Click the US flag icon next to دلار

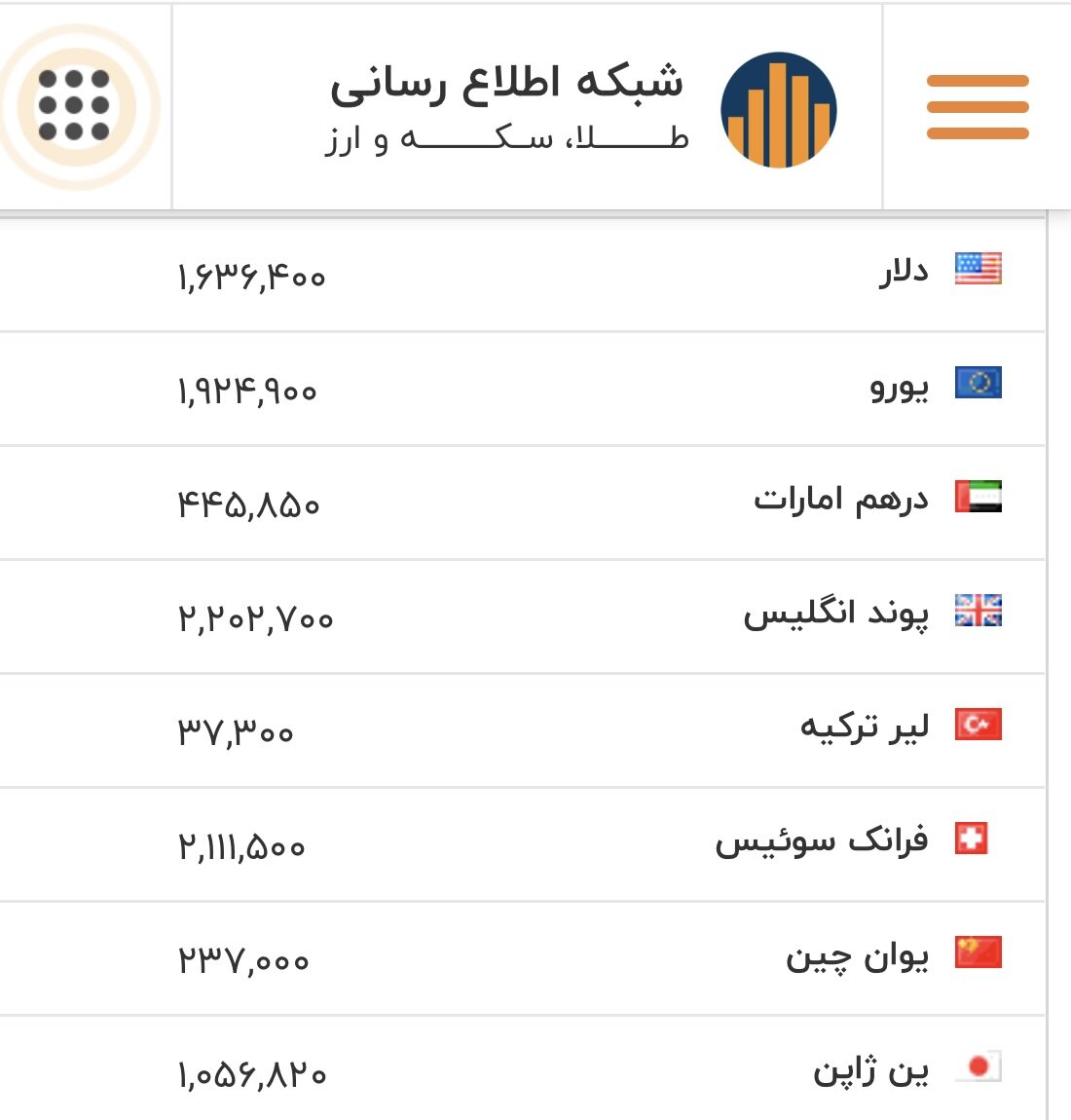[x=979, y=269]
